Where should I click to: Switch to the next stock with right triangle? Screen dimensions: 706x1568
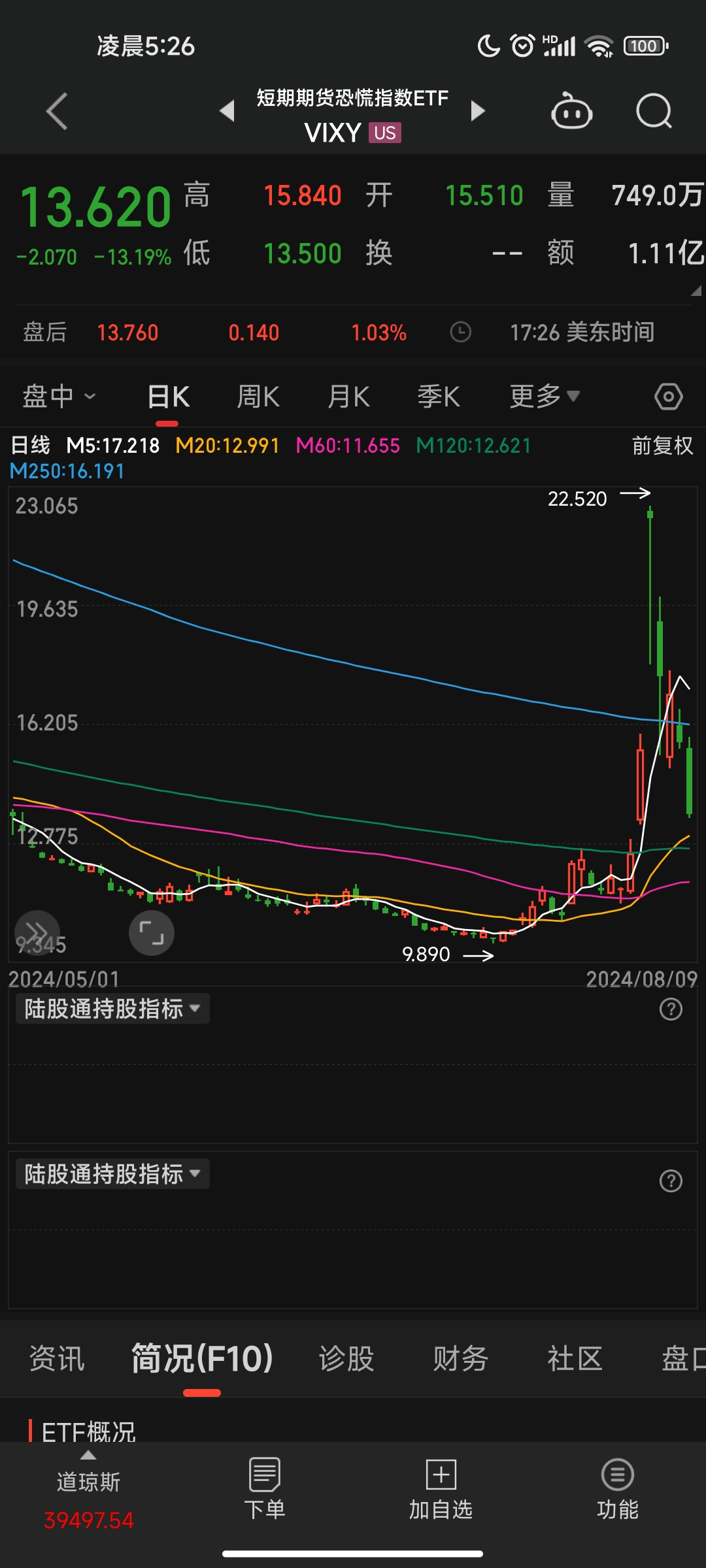pos(478,111)
